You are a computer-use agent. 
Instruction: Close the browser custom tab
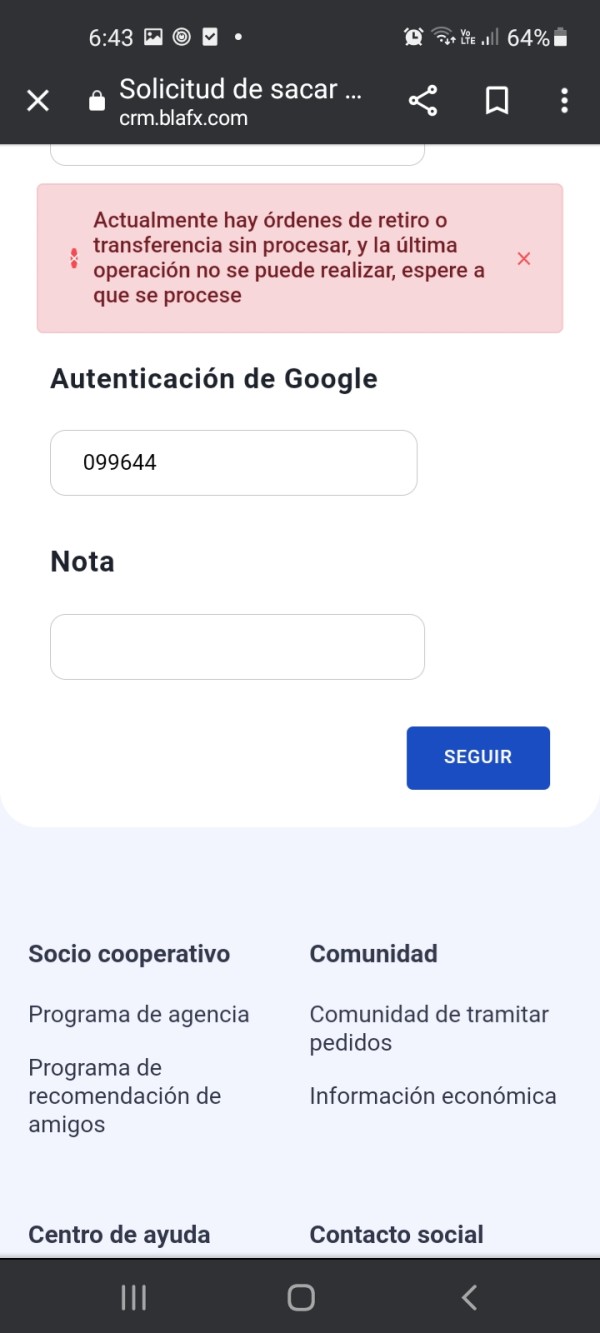click(x=38, y=100)
